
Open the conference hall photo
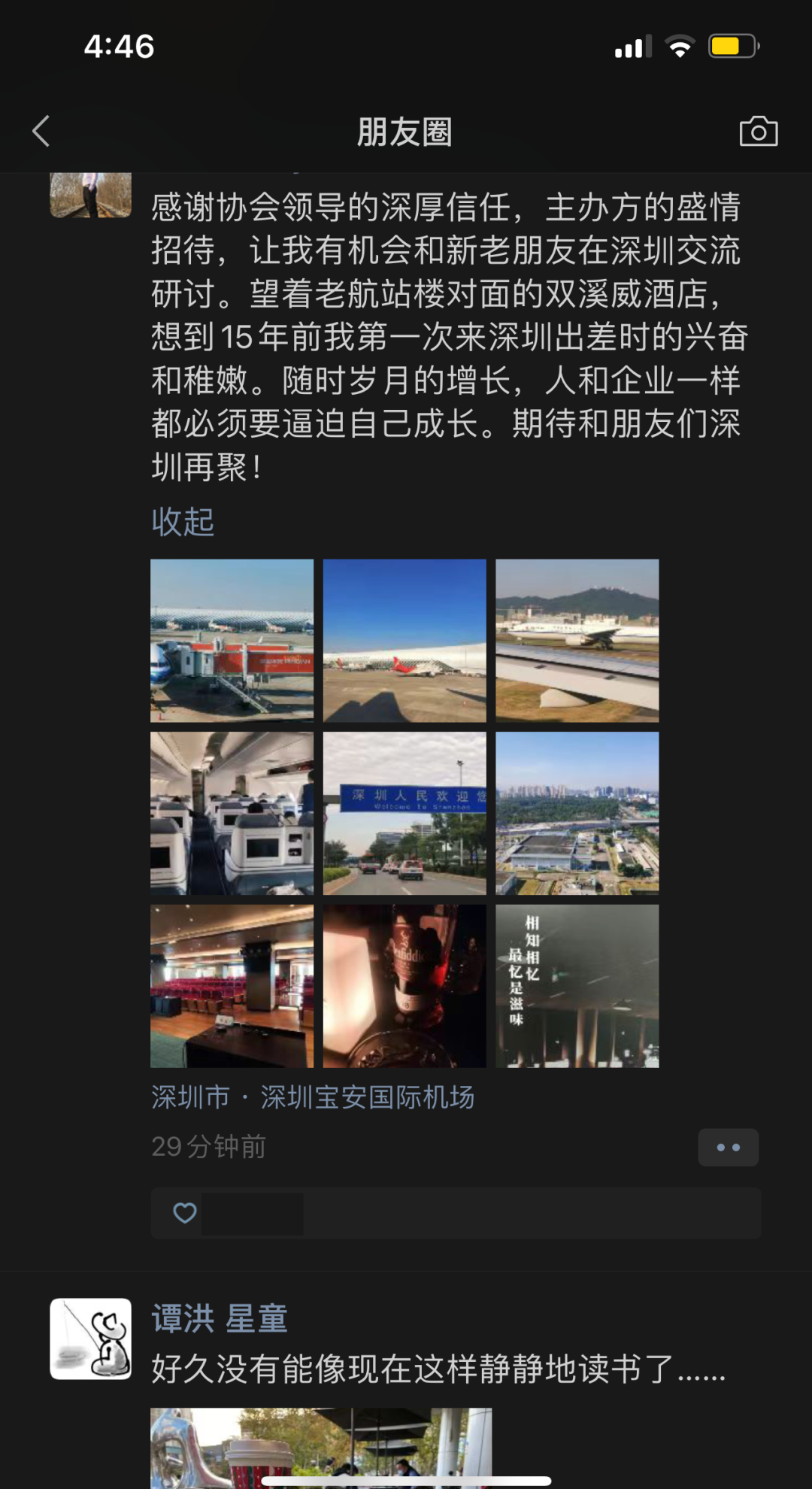pos(232,986)
